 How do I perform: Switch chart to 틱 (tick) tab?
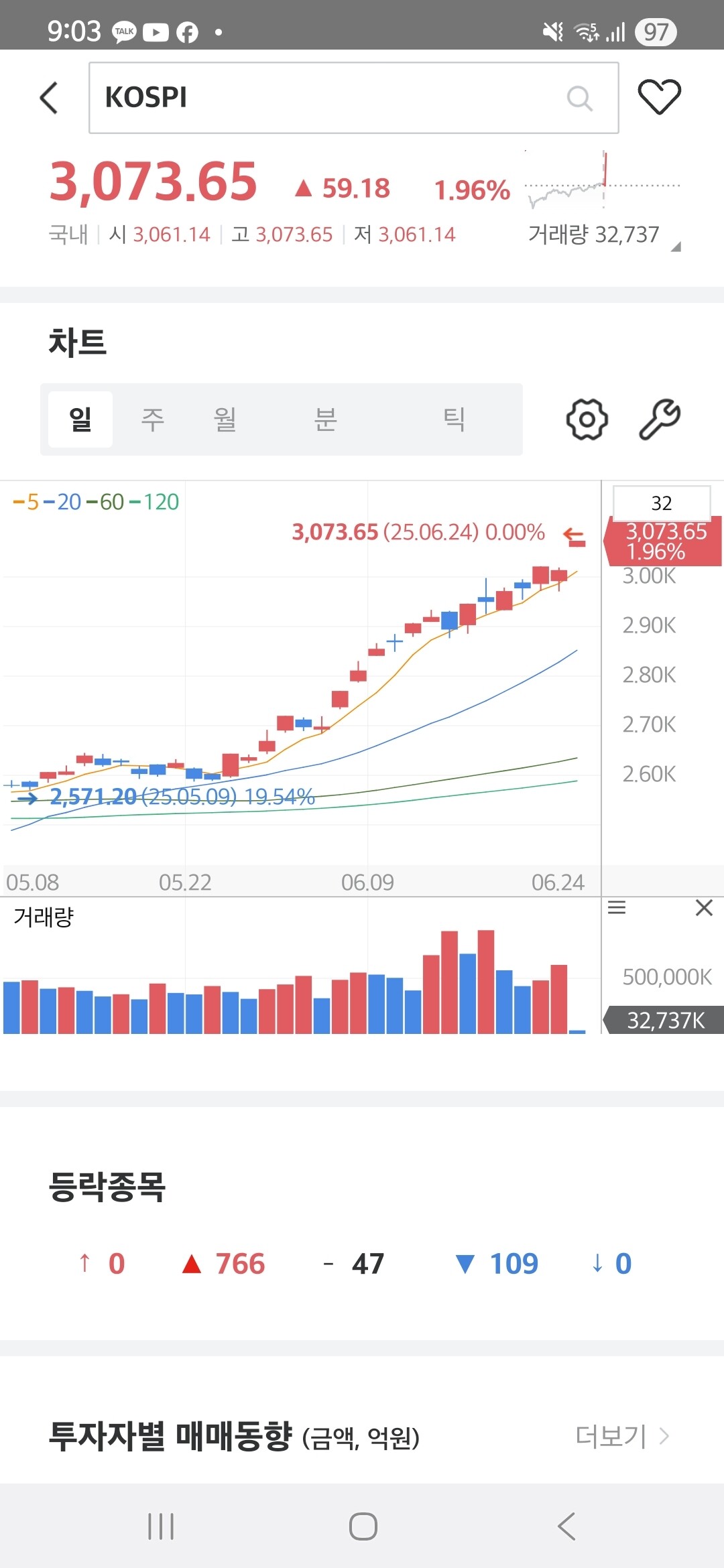[454, 419]
